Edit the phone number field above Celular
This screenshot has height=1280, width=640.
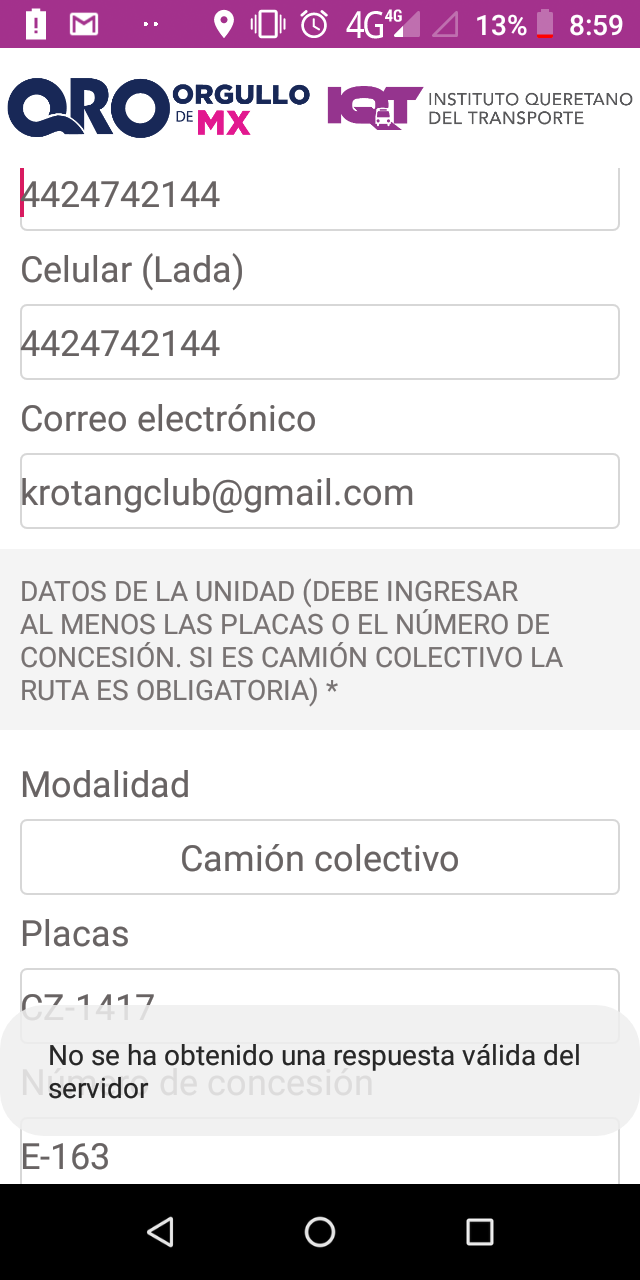coord(320,198)
